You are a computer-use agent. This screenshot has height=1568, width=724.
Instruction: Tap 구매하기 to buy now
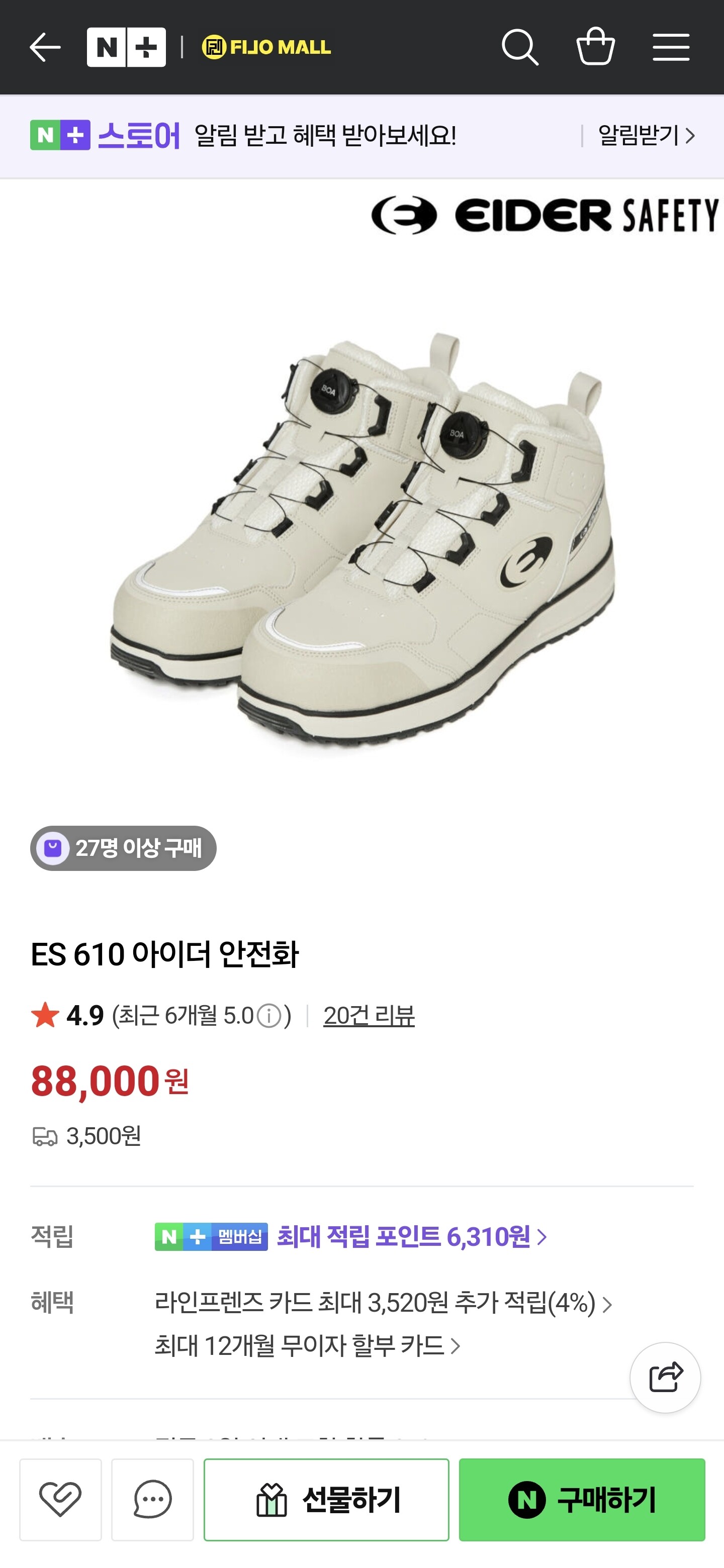coord(582,1499)
